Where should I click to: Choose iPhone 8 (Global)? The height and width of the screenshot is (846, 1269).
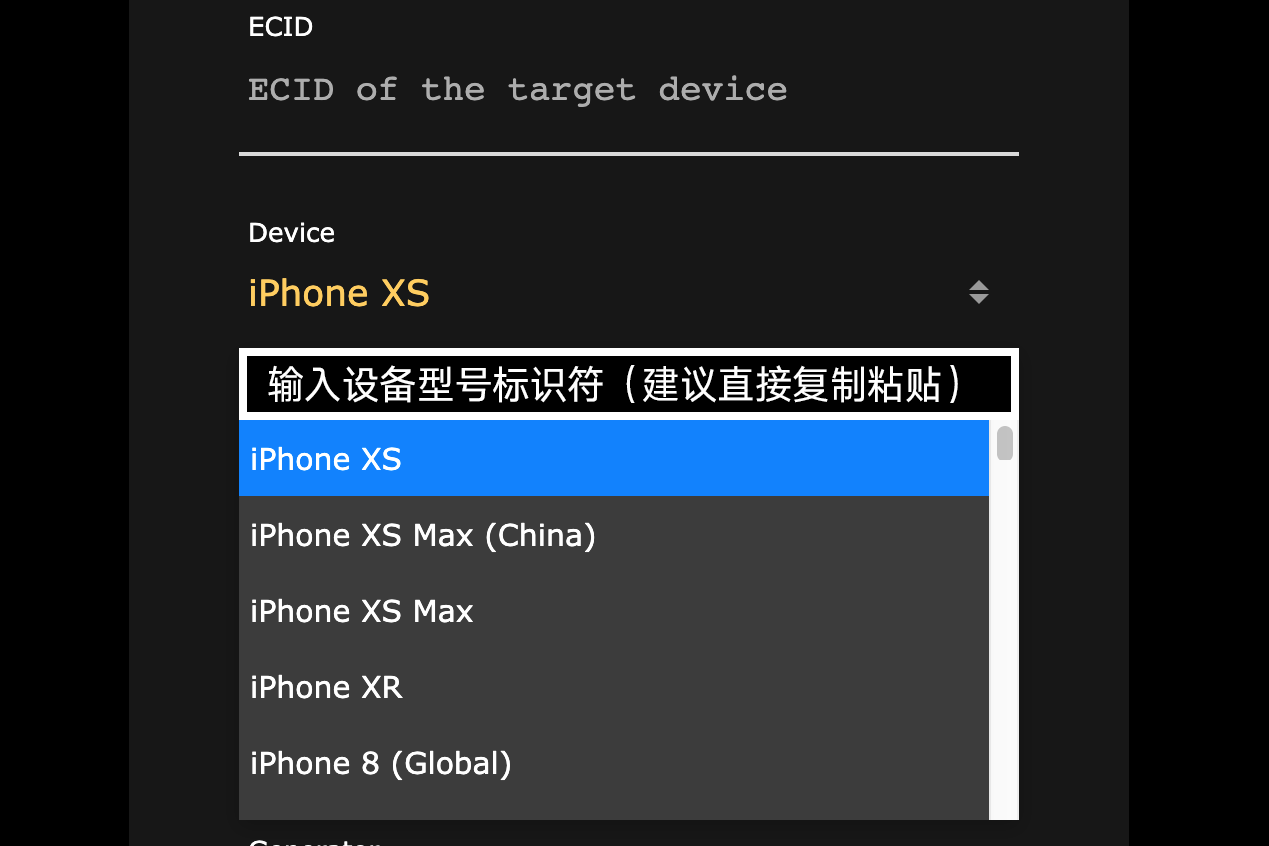click(612, 763)
